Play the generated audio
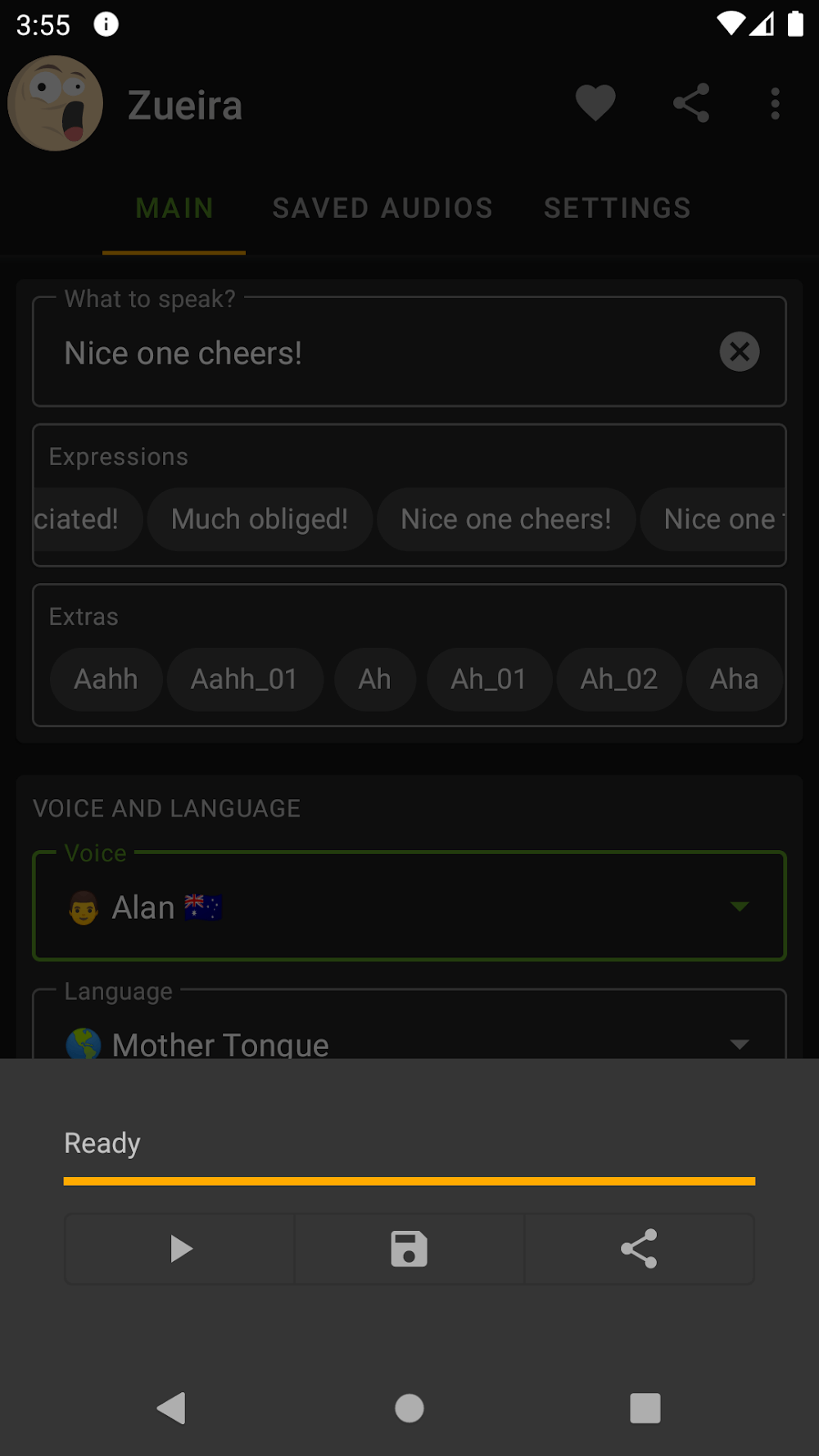 [180, 1249]
